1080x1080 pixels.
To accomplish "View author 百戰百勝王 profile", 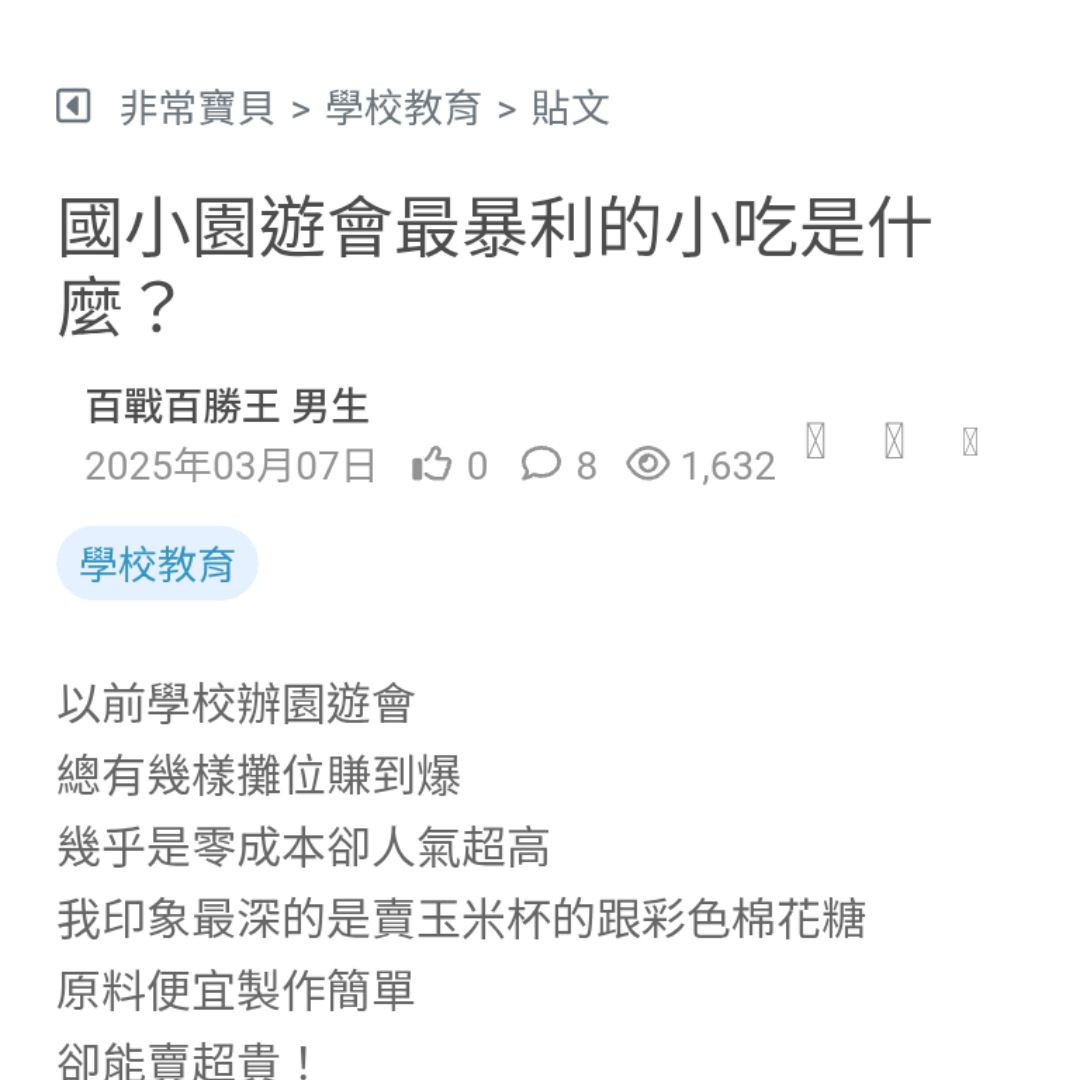I will click(185, 407).
